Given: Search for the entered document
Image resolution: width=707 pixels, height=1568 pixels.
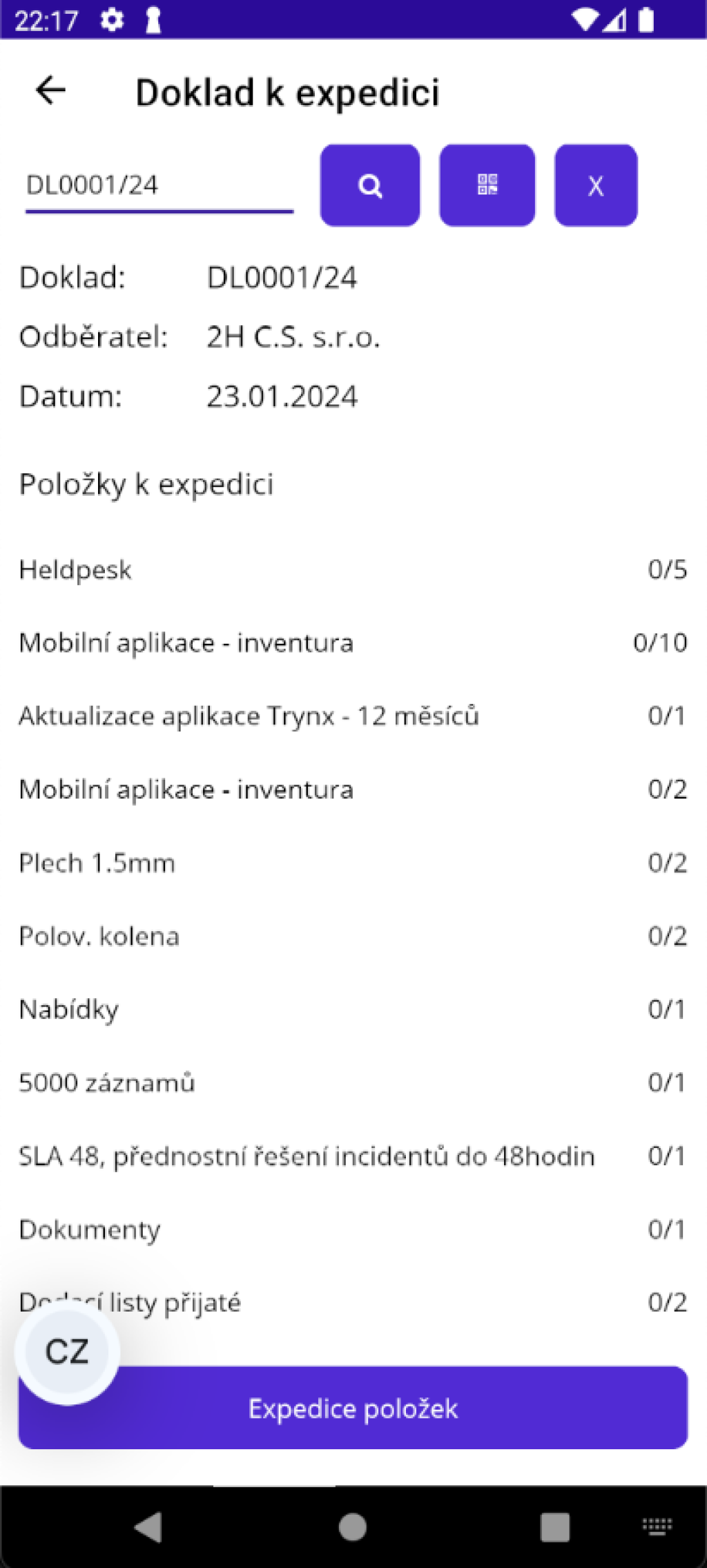Looking at the screenshot, I should (x=370, y=185).
